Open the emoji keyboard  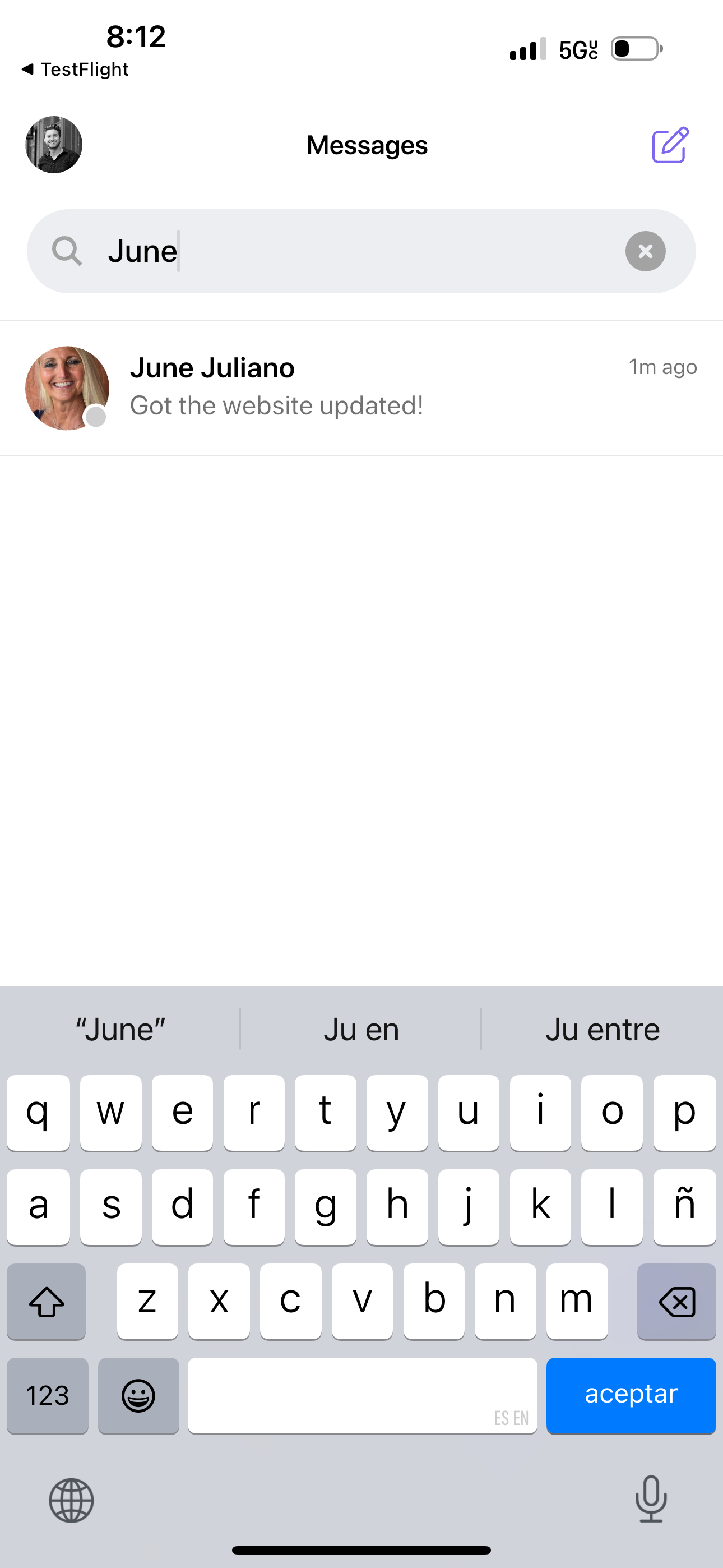138,1395
